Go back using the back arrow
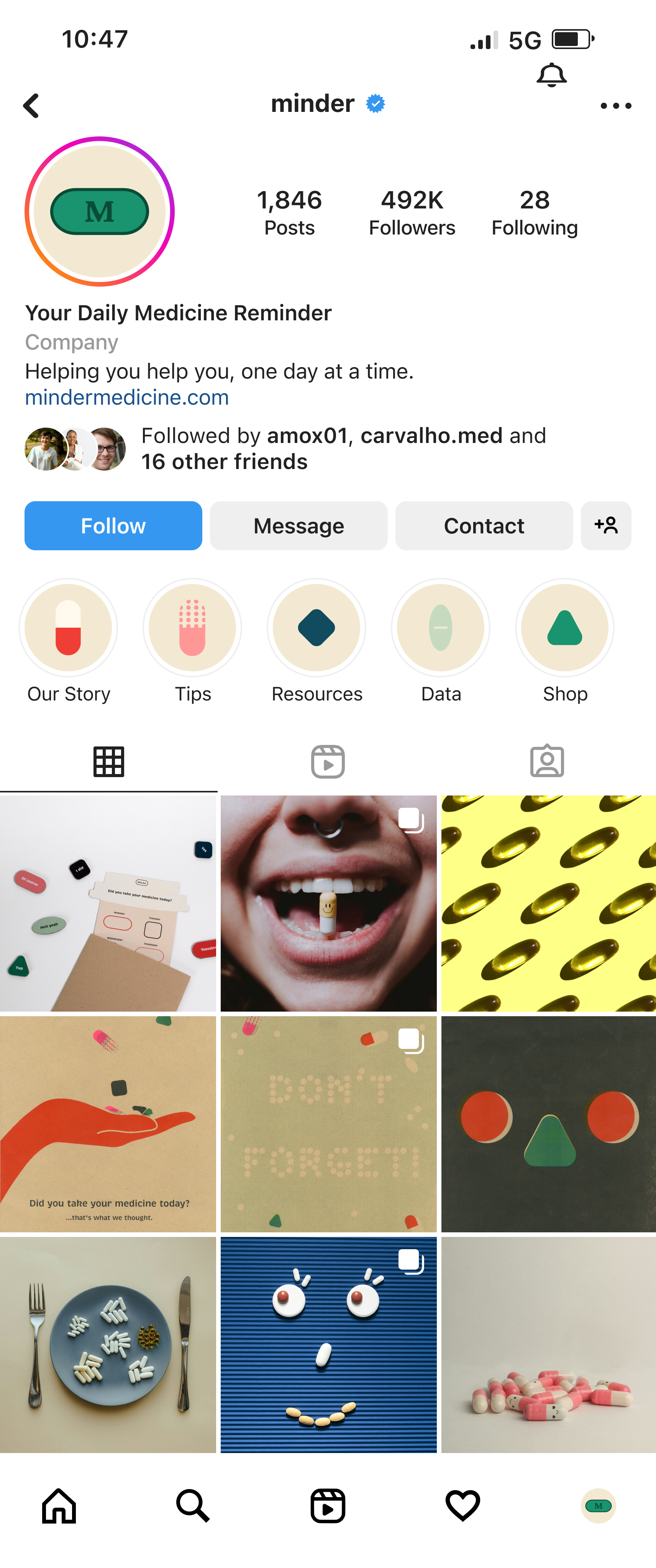 click(32, 105)
